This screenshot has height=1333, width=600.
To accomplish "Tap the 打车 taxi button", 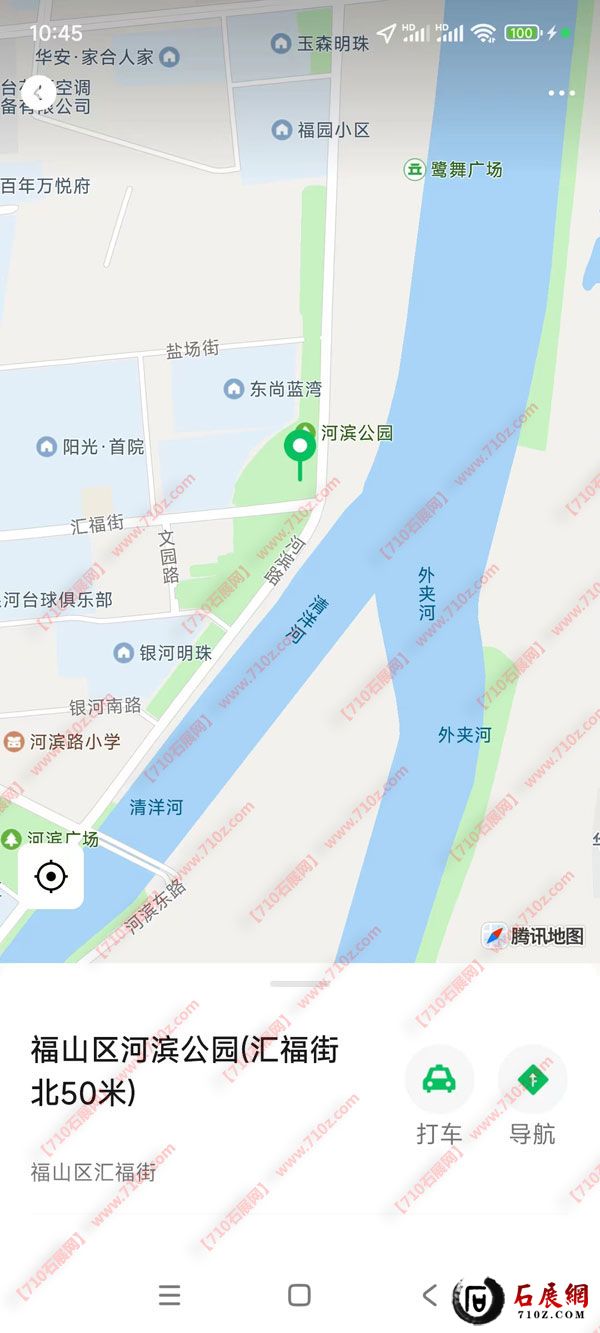I will tap(439, 1080).
